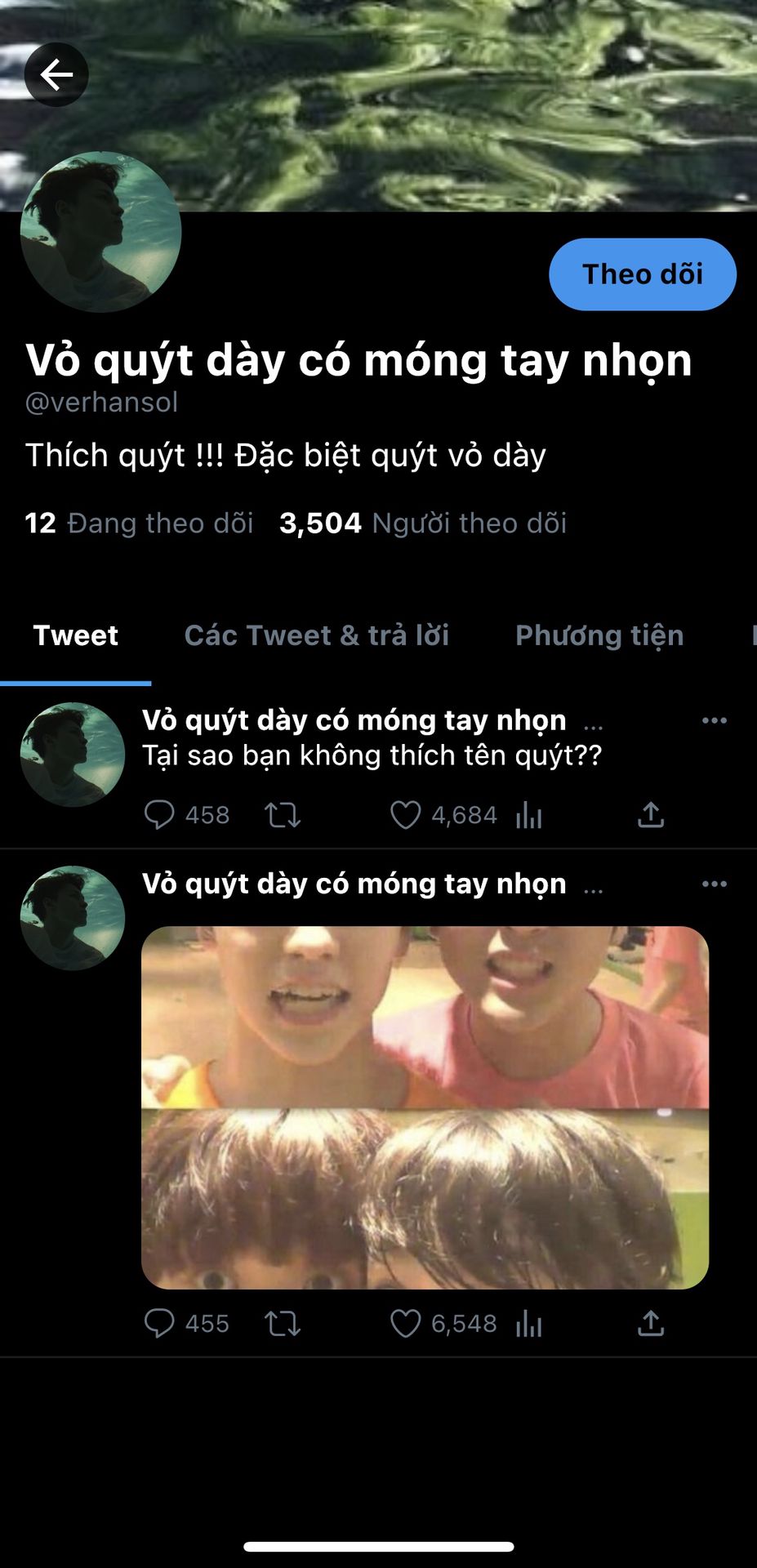757x1568 pixels.
Task: View the 12 Đang theo dõi list
Action: 140,523
